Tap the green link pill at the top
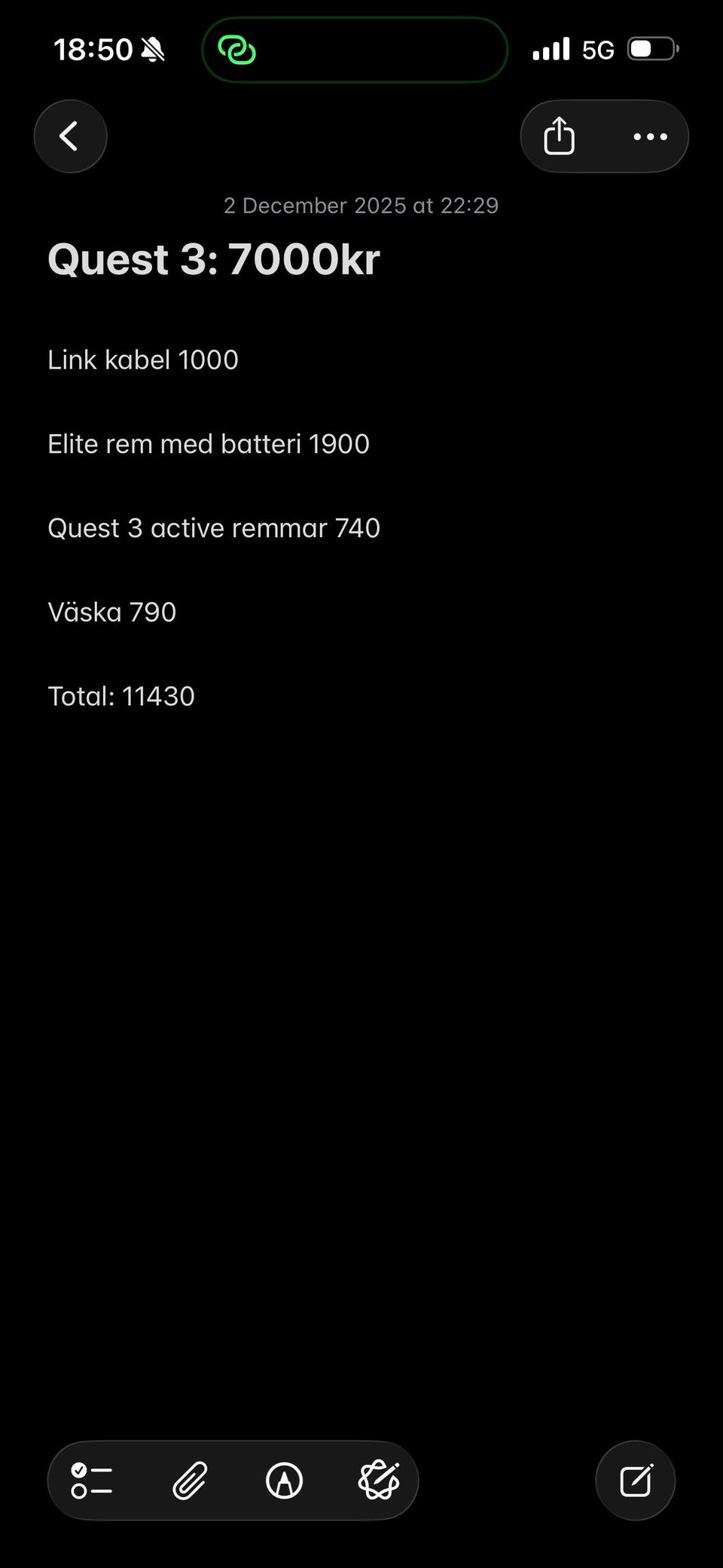723x1568 pixels. point(355,50)
